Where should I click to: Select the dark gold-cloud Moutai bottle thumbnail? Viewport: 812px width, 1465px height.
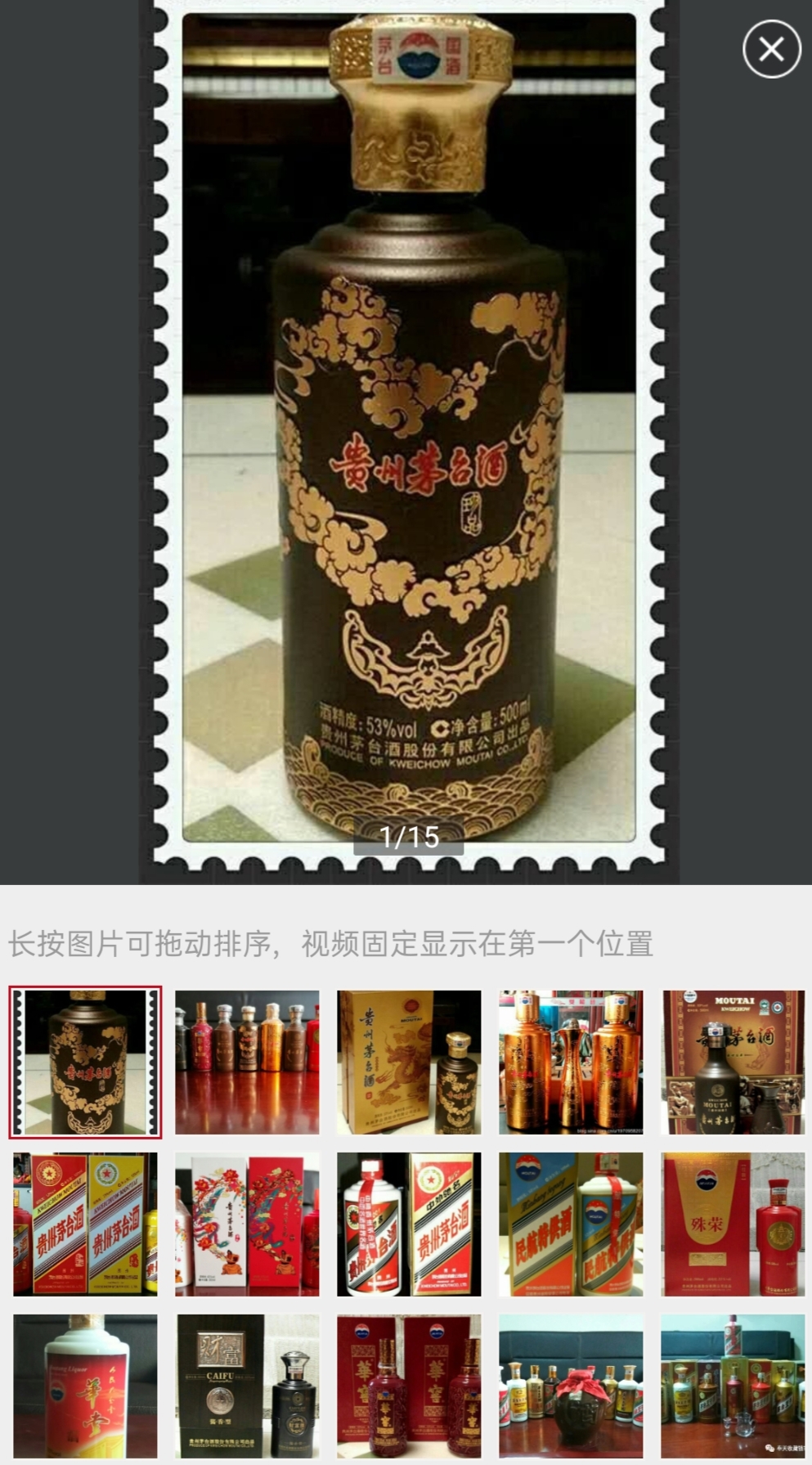coord(85,1062)
